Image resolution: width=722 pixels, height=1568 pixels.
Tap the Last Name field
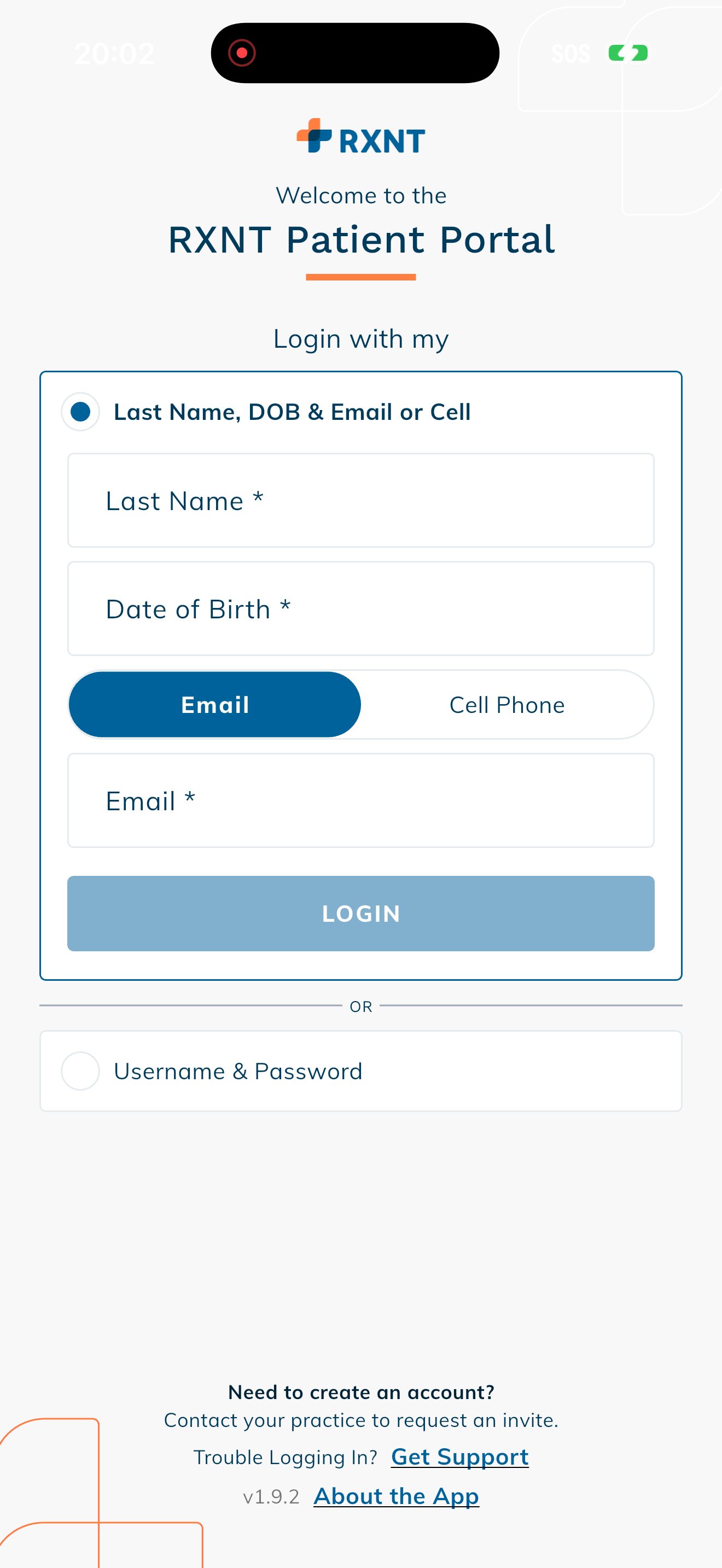click(x=360, y=500)
